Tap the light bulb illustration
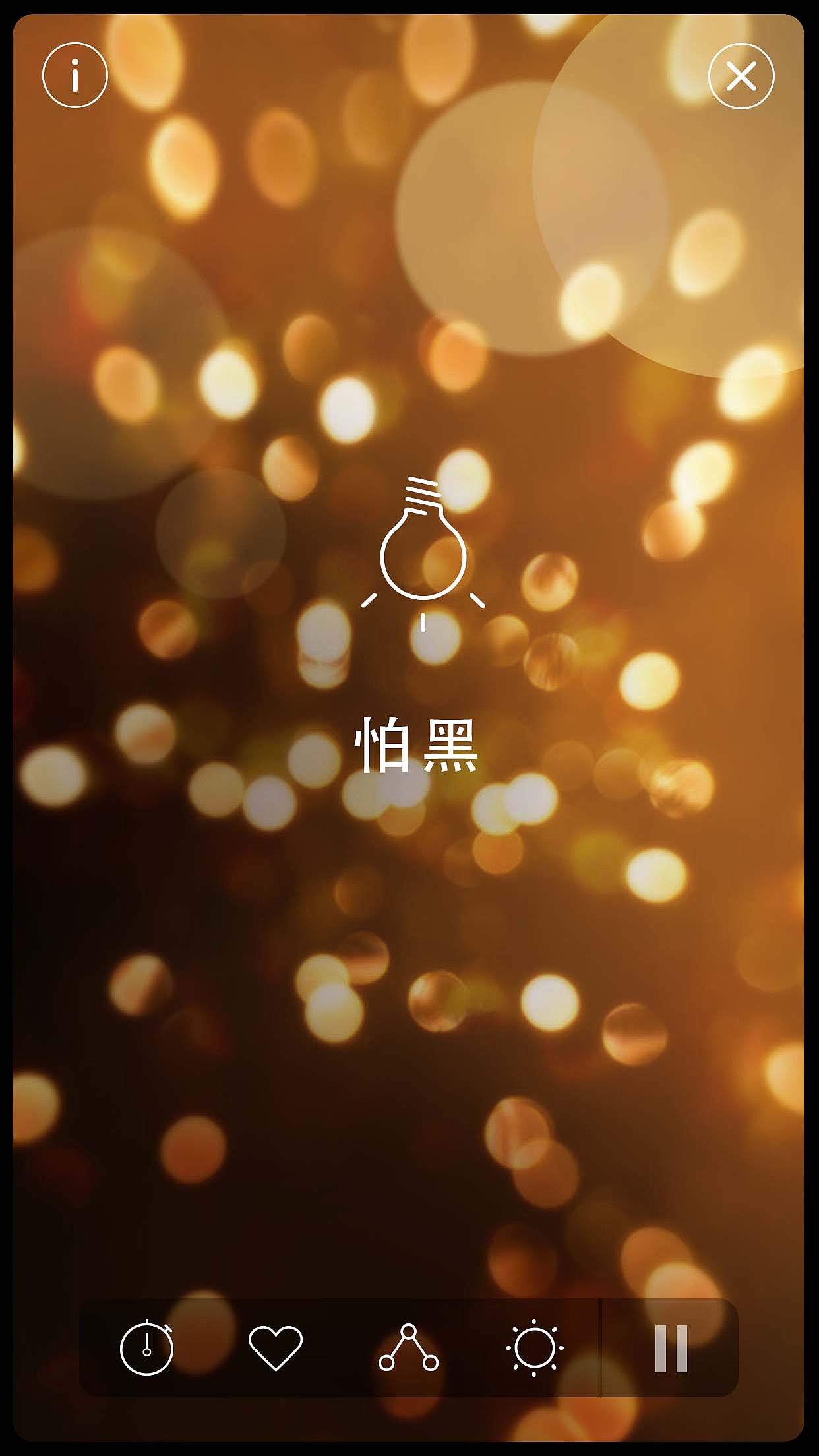Screen dimensions: 819x1456 coord(422,554)
